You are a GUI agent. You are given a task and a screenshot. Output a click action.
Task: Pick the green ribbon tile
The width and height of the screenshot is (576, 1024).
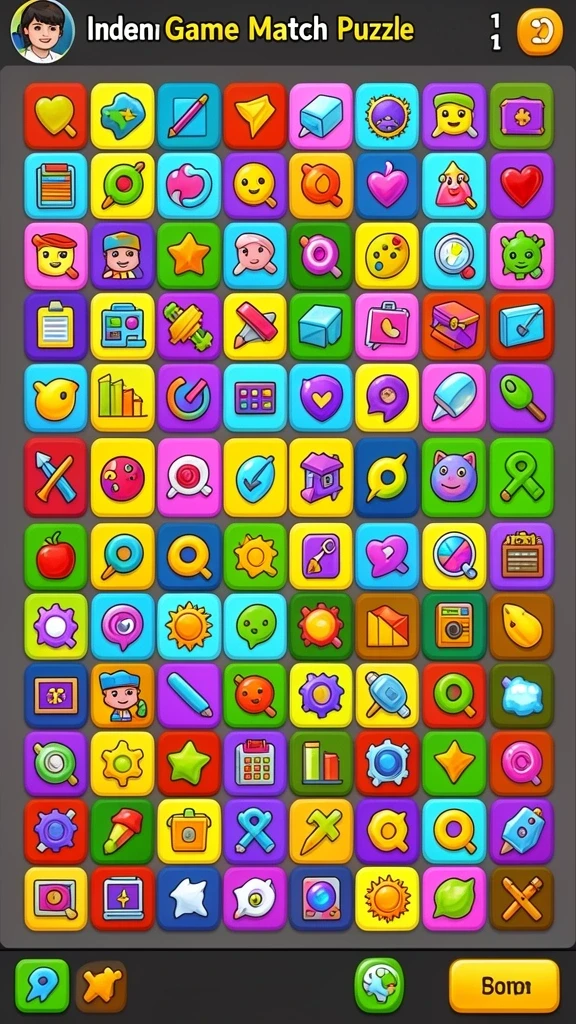[521, 477]
